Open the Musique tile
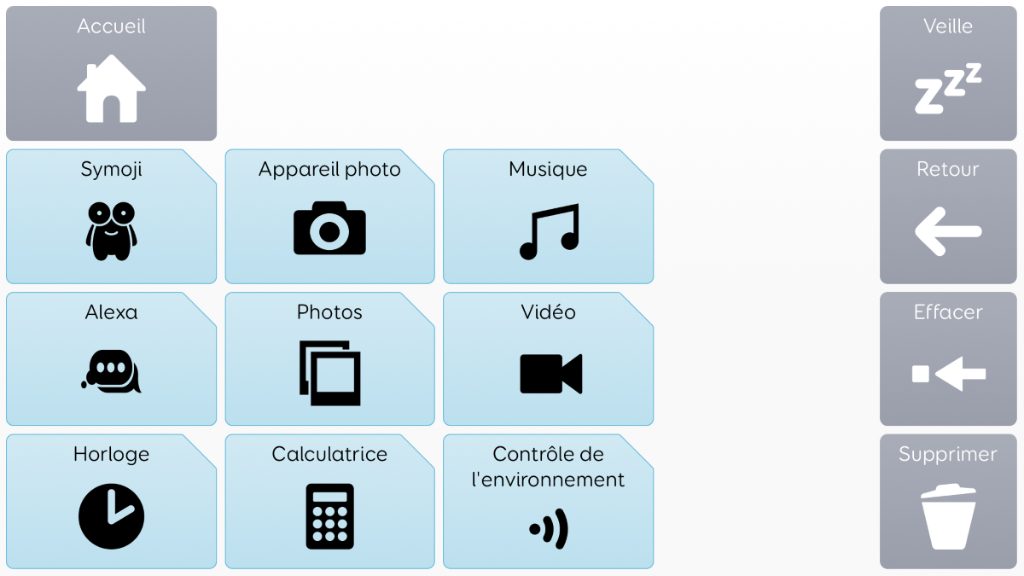The image size is (1024, 576). click(548, 216)
